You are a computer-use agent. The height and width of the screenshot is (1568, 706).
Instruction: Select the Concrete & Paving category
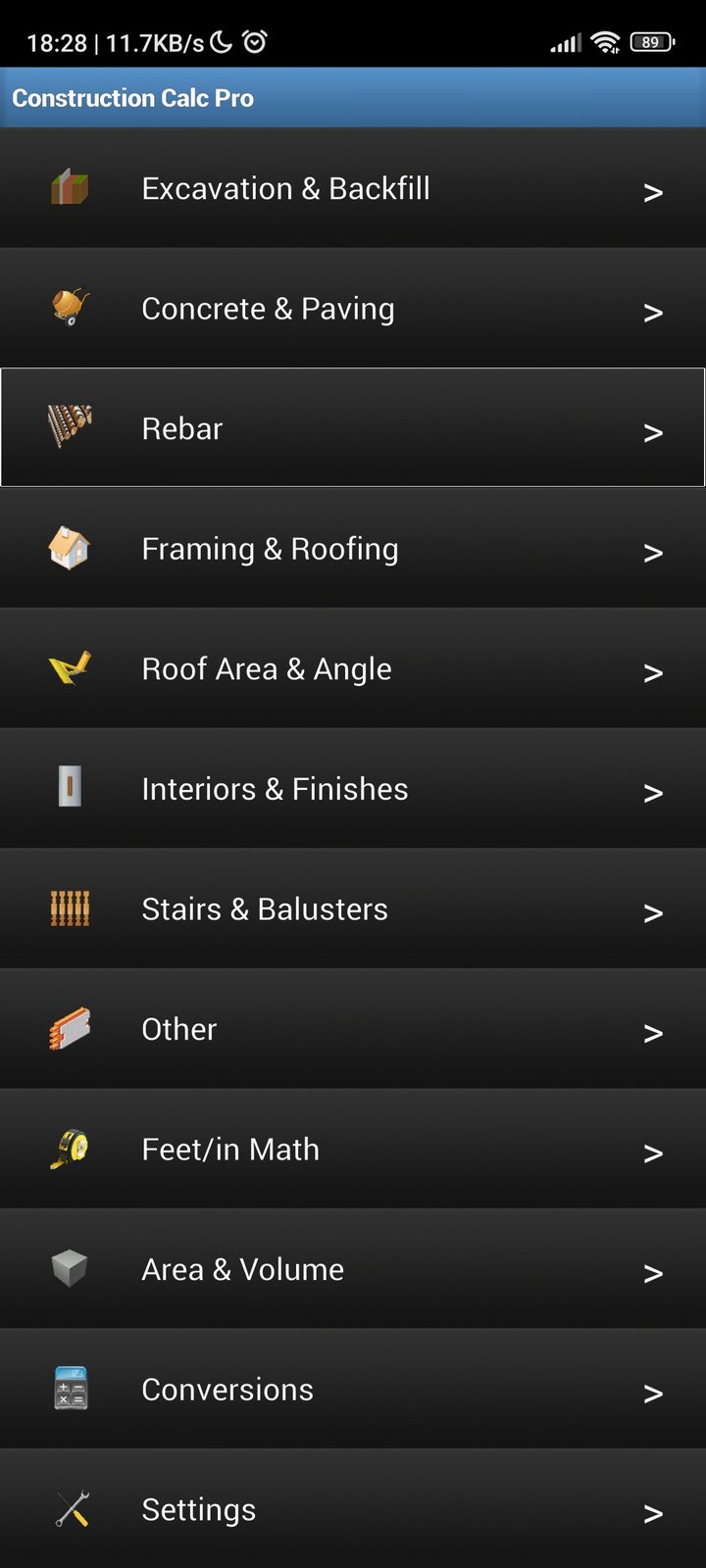click(353, 309)
